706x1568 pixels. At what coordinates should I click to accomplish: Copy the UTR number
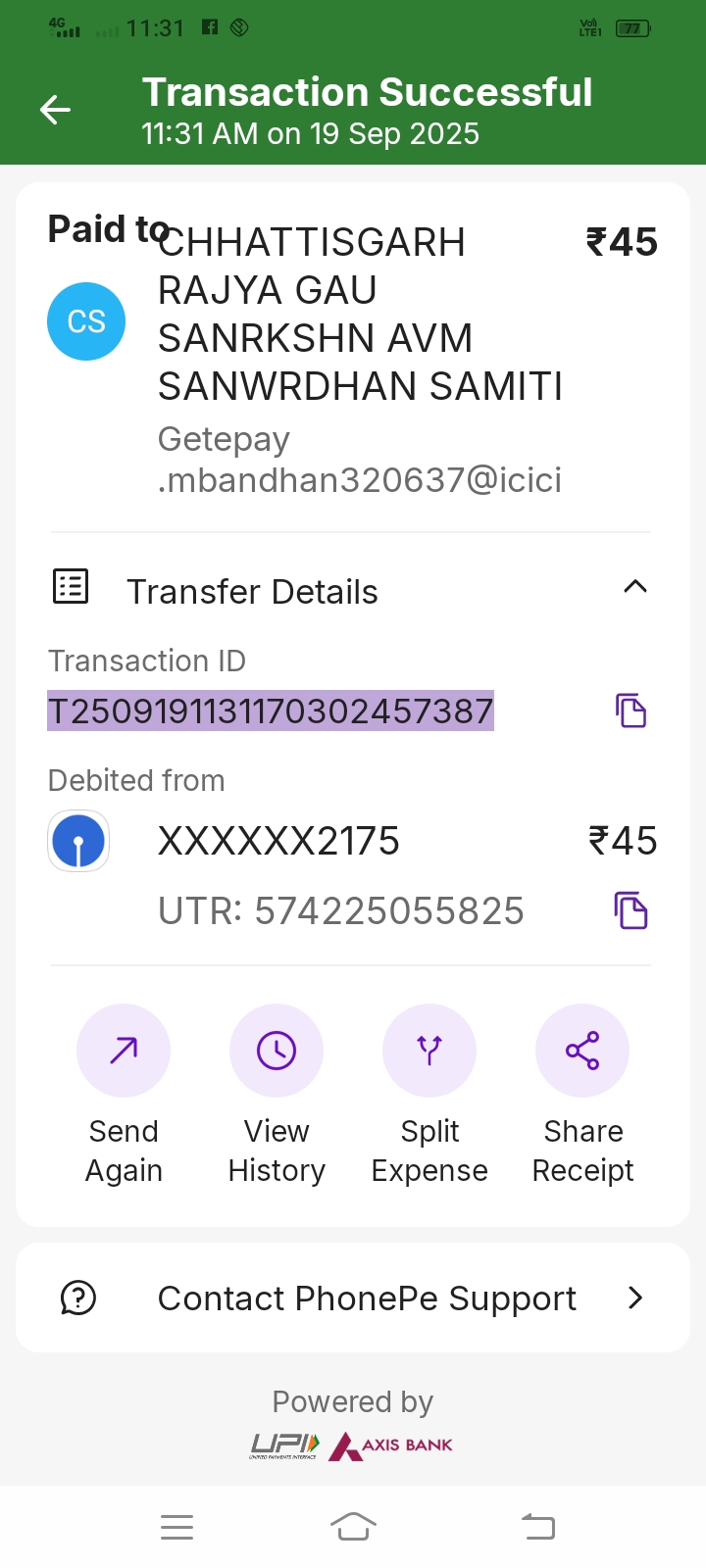630,910
